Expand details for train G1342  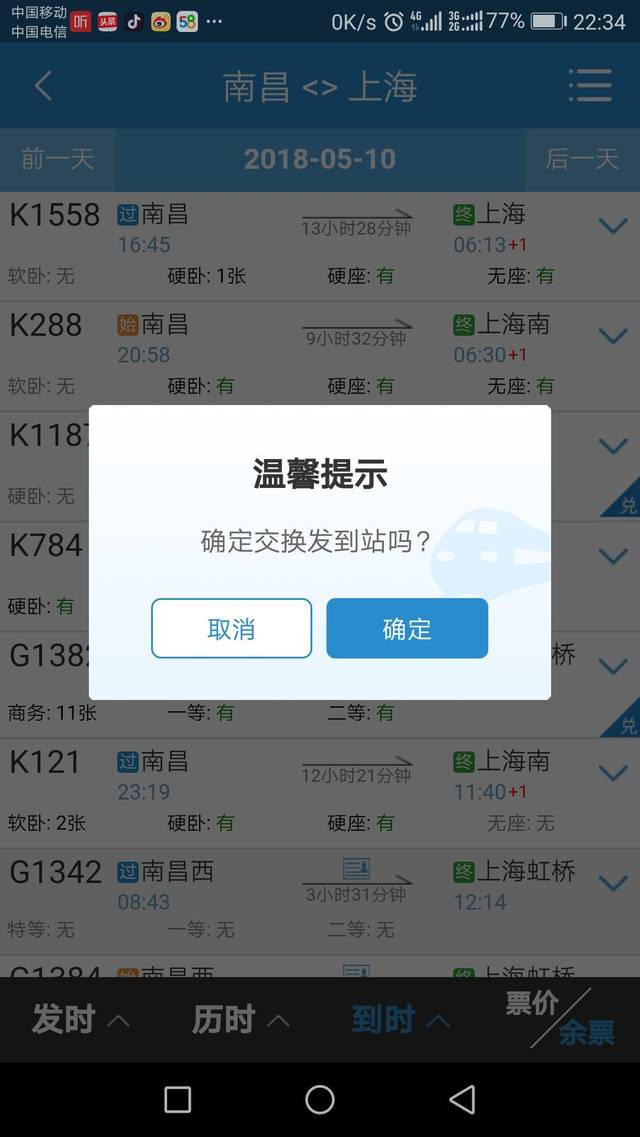click(x=613, y=883)
